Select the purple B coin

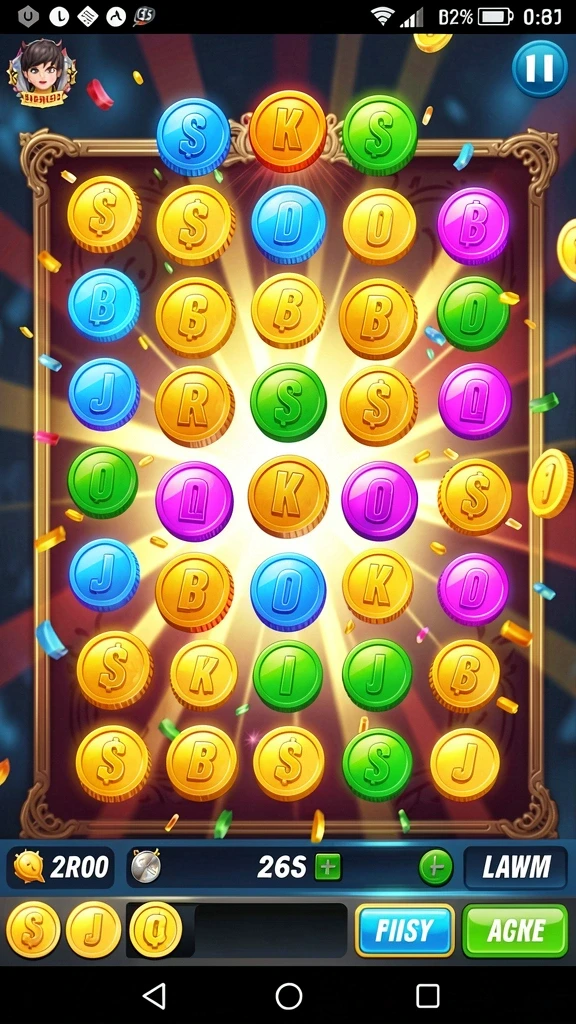473,225
